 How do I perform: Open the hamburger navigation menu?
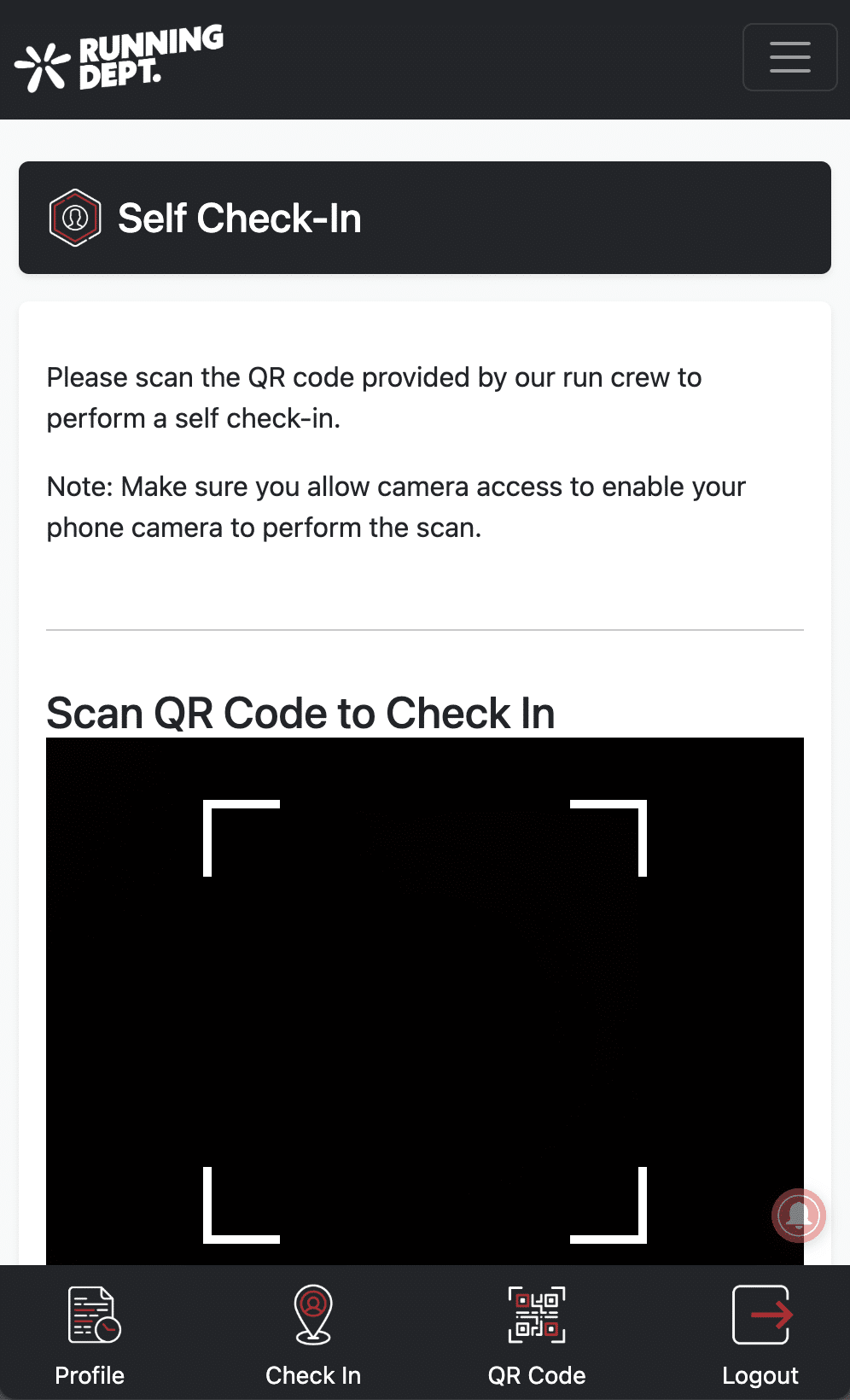[x=789, y=57]
